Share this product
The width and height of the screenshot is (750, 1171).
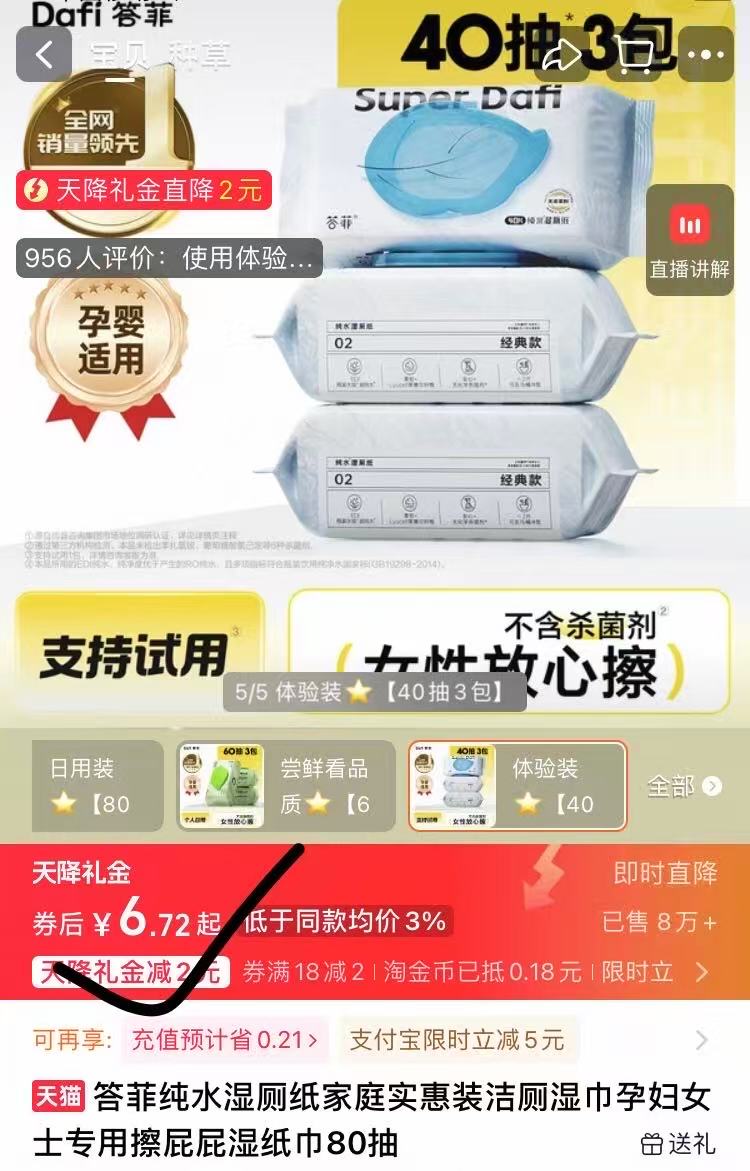click(x=563, y=55)
